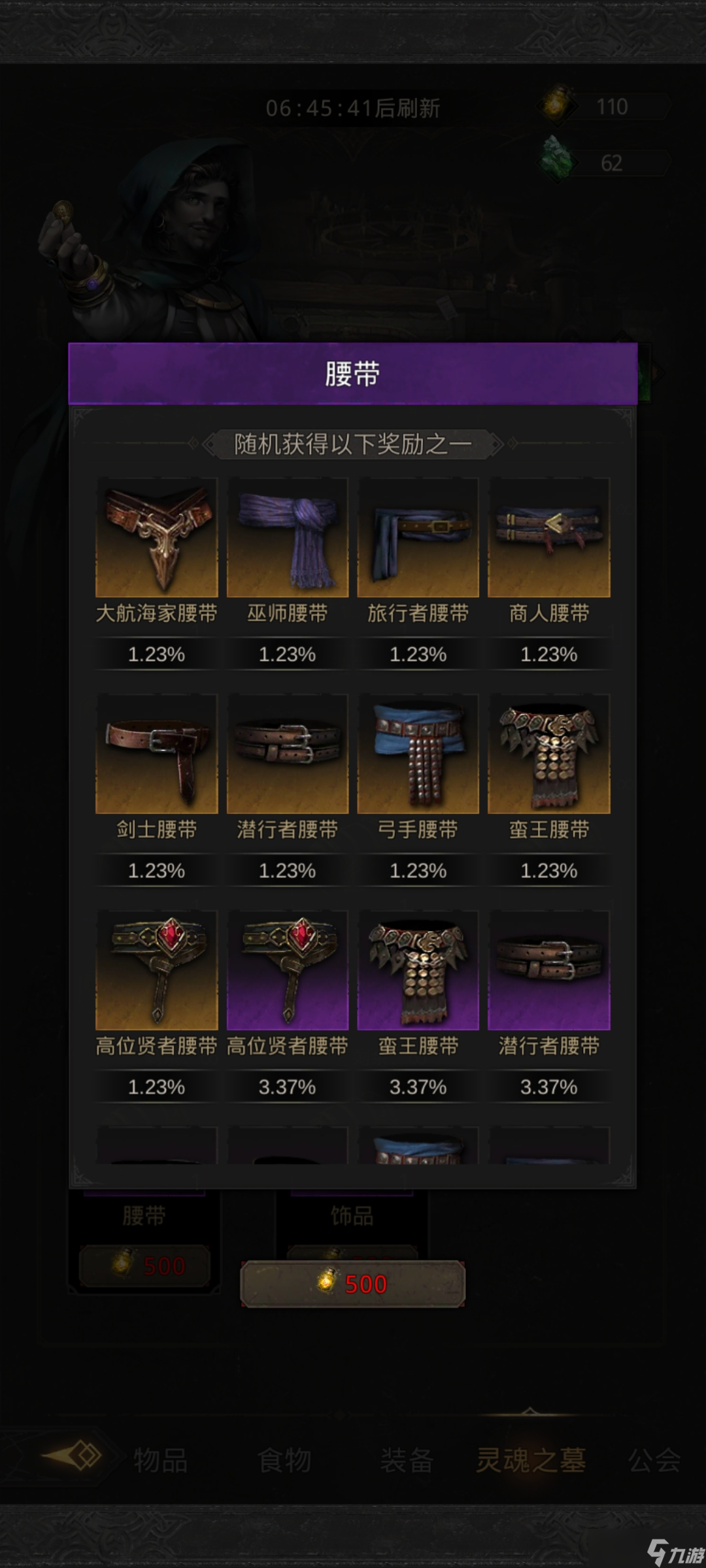The width and height of the screenshot is (706, 1568).
Task: Switch to the 物品 tab
Action: point(160,1460)
